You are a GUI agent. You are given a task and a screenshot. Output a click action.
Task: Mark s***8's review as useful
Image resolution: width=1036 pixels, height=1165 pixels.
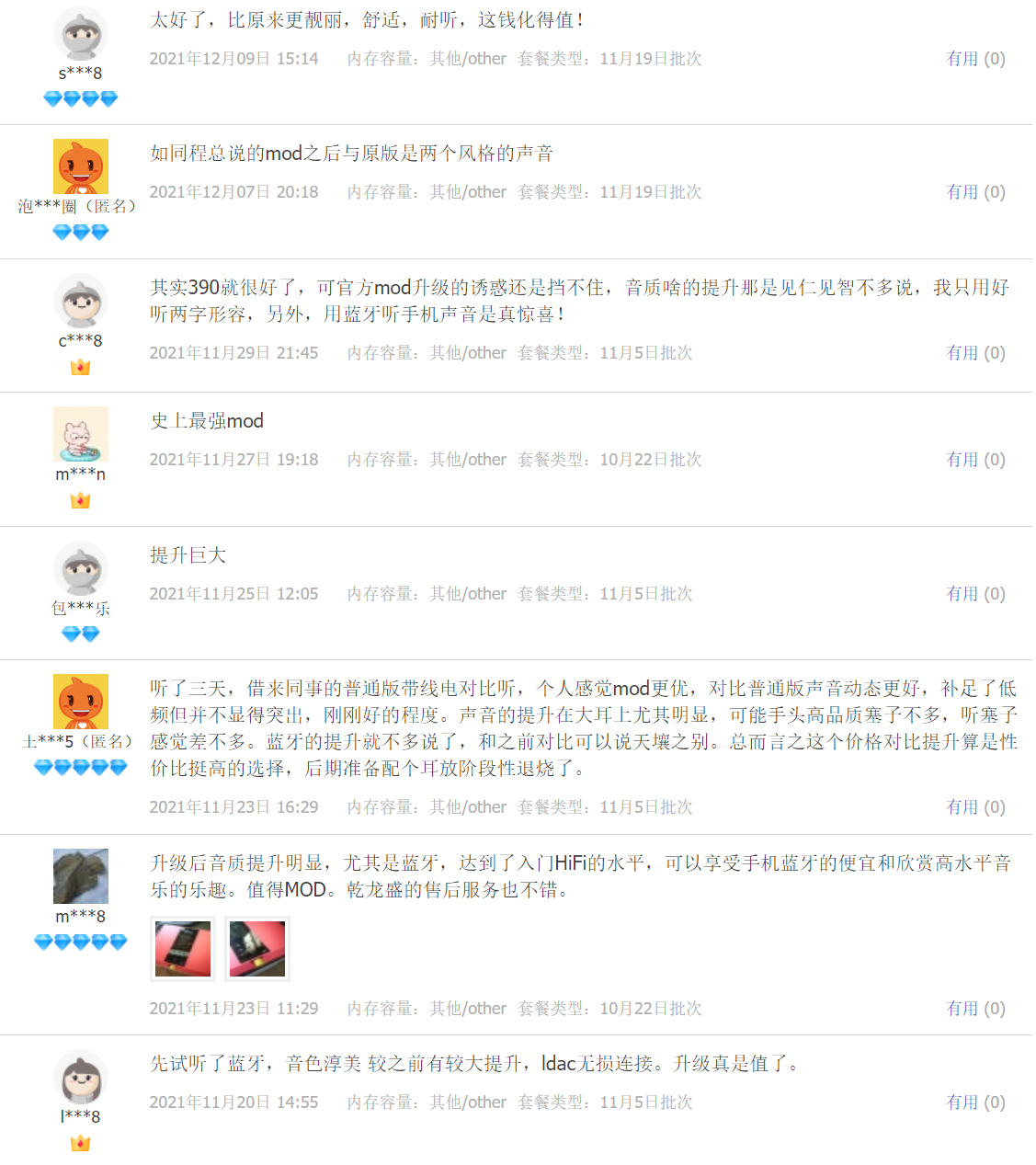point(974,59)
